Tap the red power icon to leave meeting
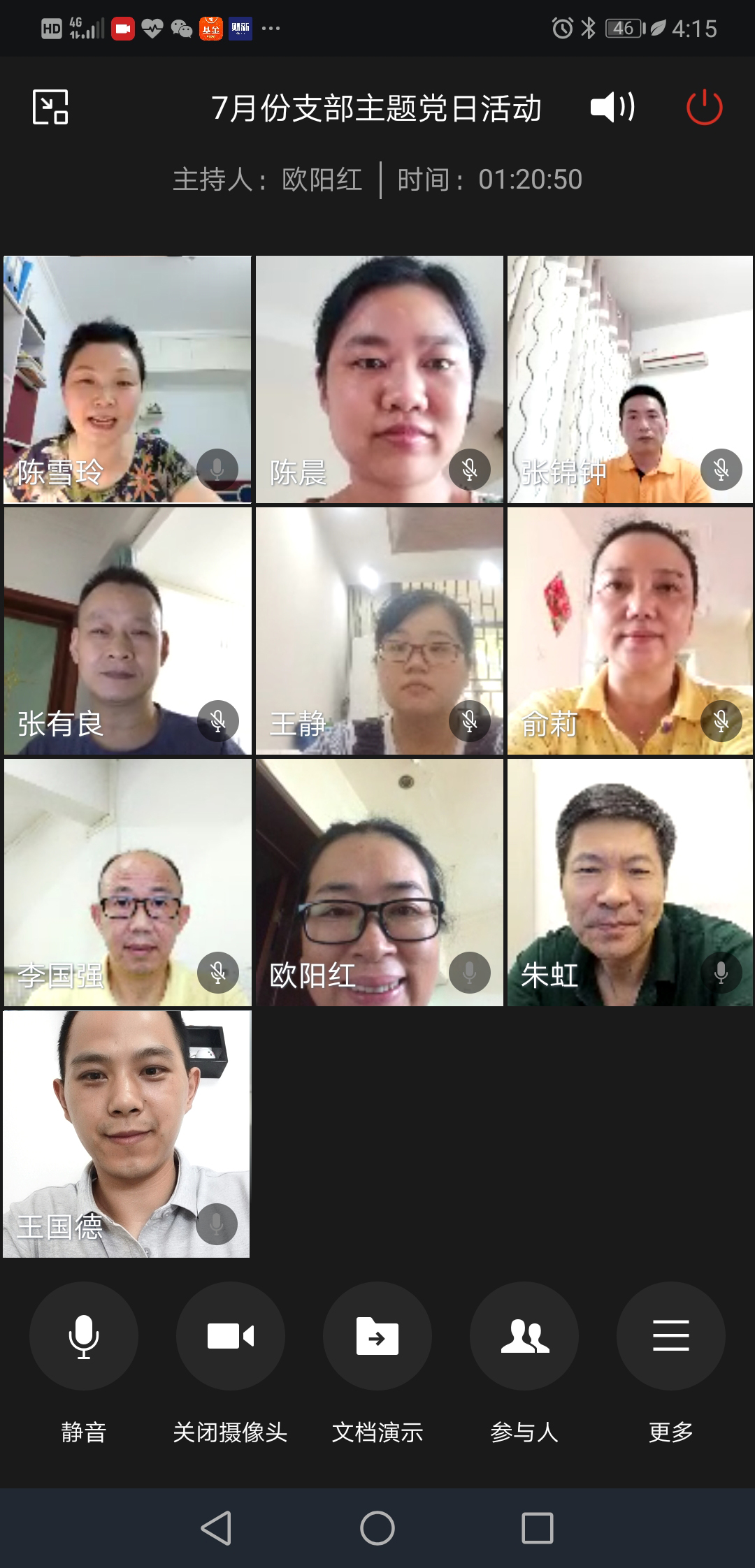 pyautogui.click(x=704, y=107)
